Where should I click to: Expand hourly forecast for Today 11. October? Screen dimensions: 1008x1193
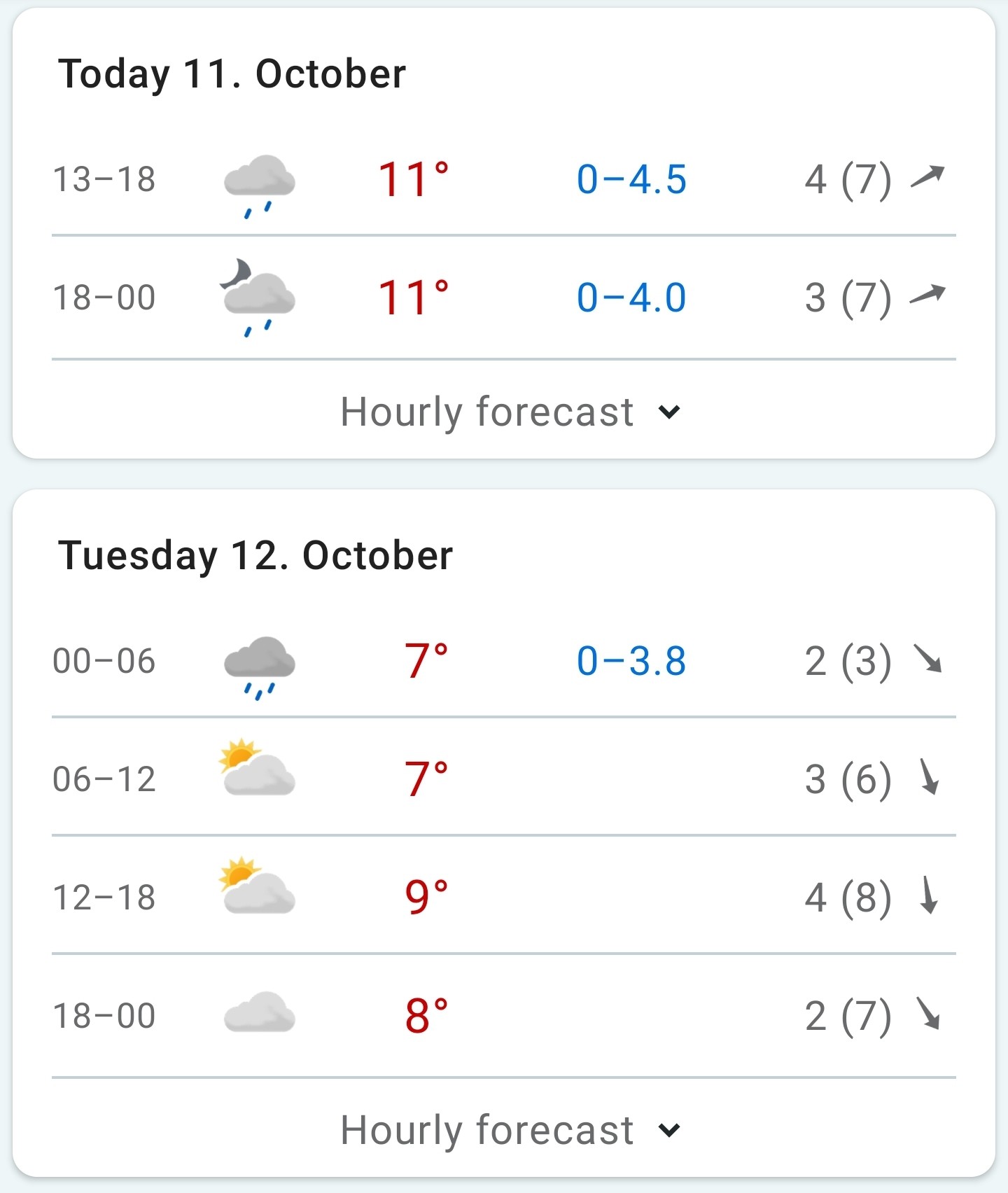tap(510, 411)
